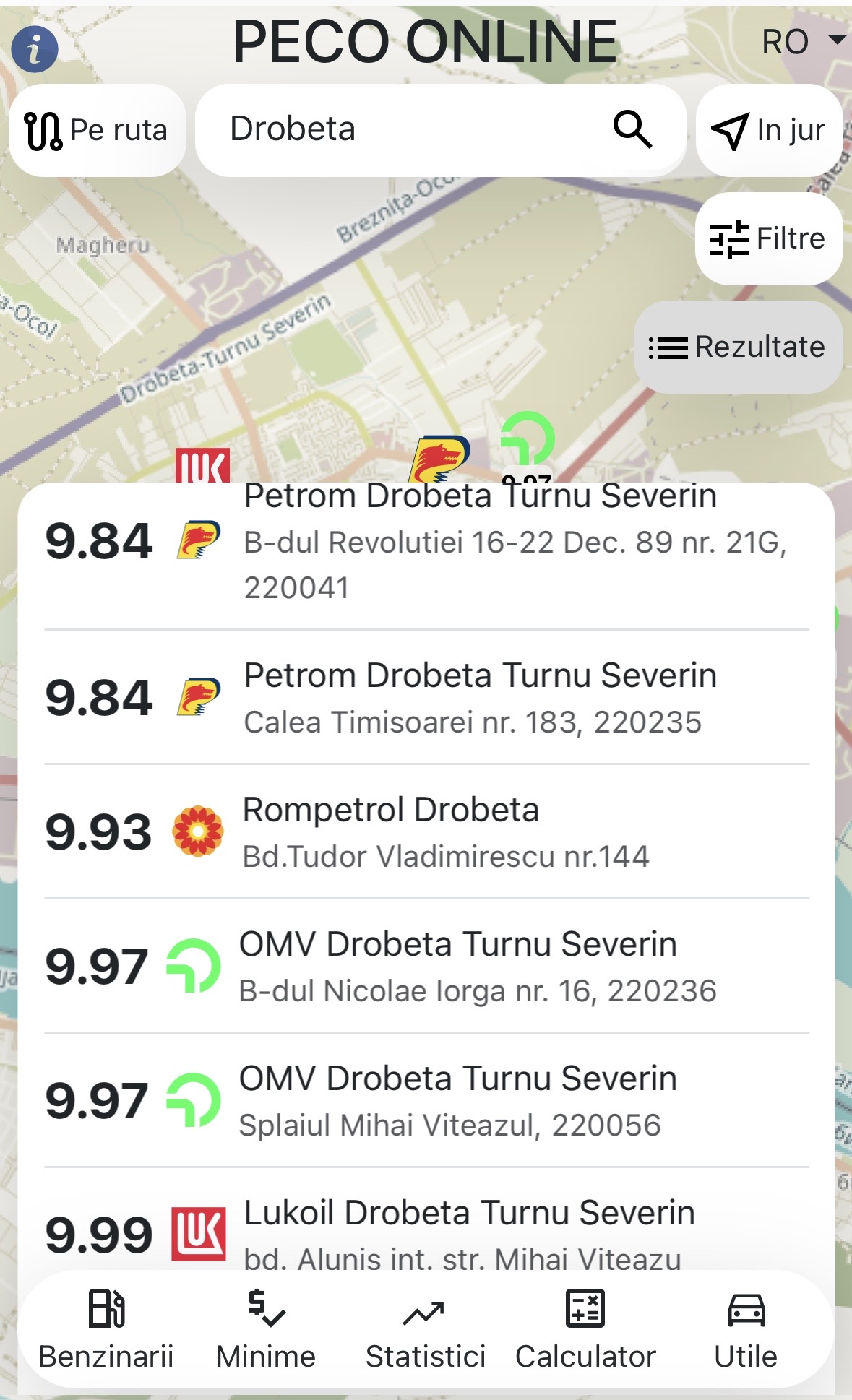Image resolution: width=852 pixels, height=1400 pixels.
Task: Find stations with In jur
Action: point(769,131)
